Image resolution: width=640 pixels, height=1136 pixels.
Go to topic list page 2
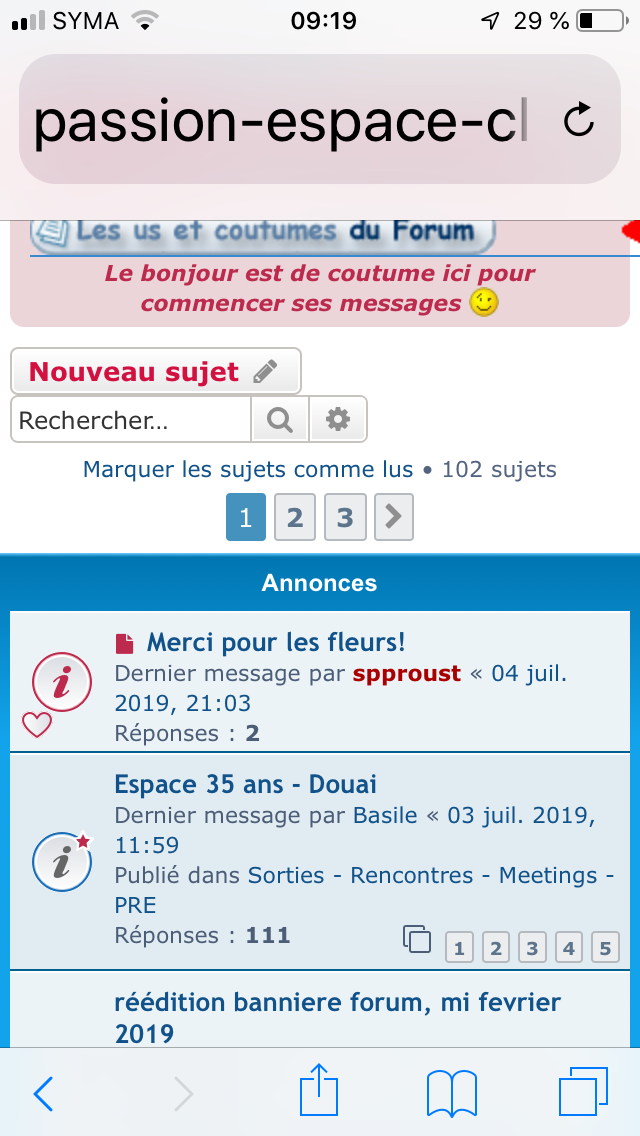click(295, 517)
